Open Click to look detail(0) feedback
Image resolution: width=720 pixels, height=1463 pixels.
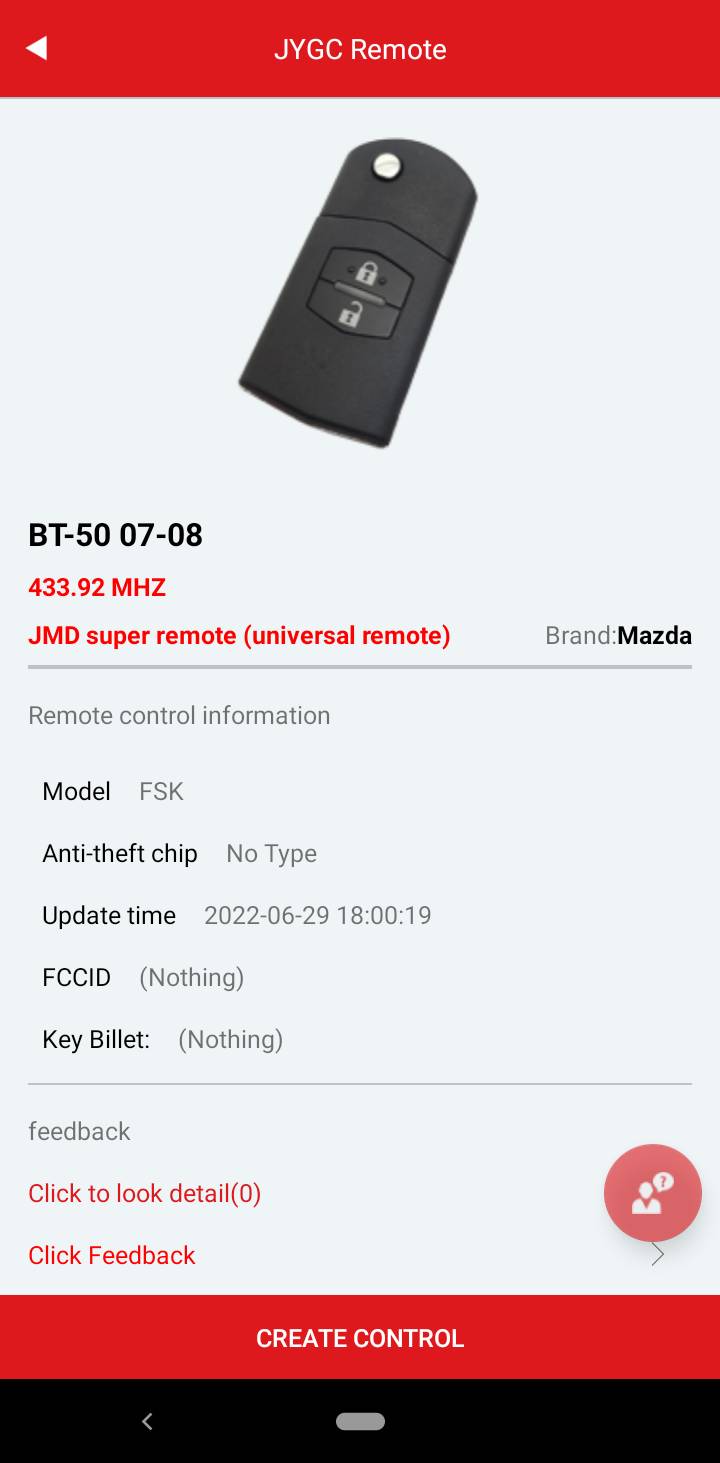(x=145, y=1193)
